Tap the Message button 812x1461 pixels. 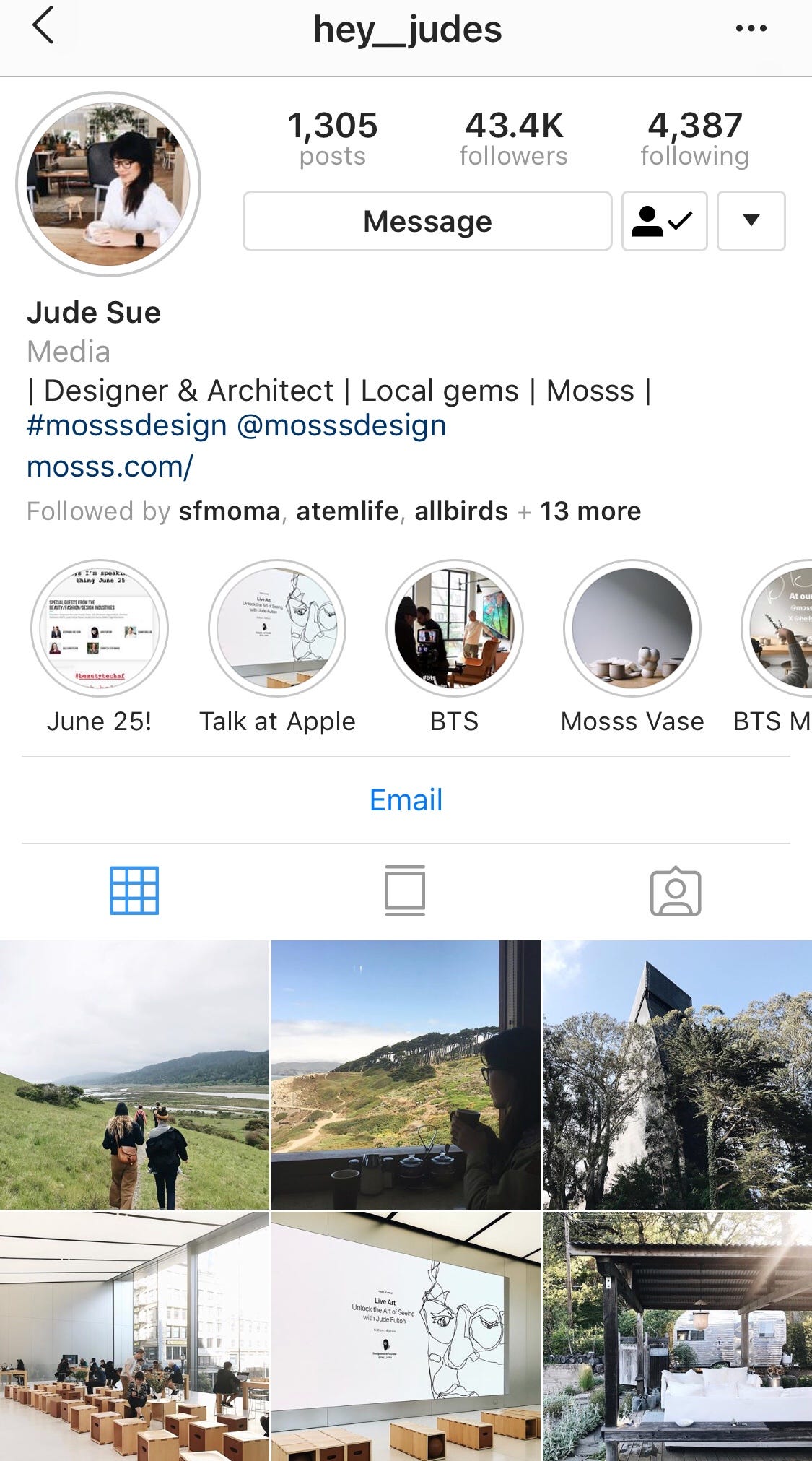point(427,221)
